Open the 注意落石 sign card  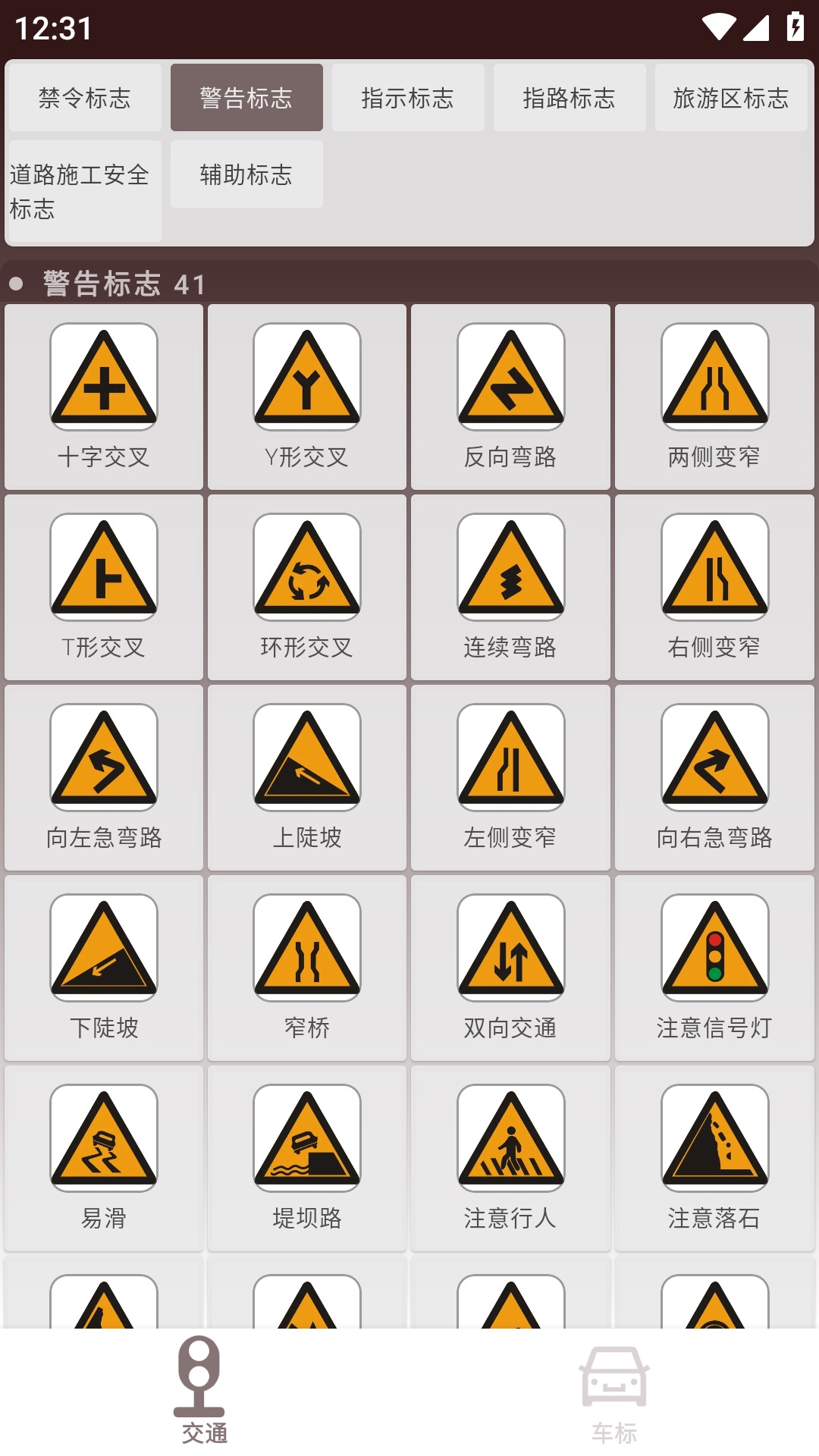coord(714,1158)
